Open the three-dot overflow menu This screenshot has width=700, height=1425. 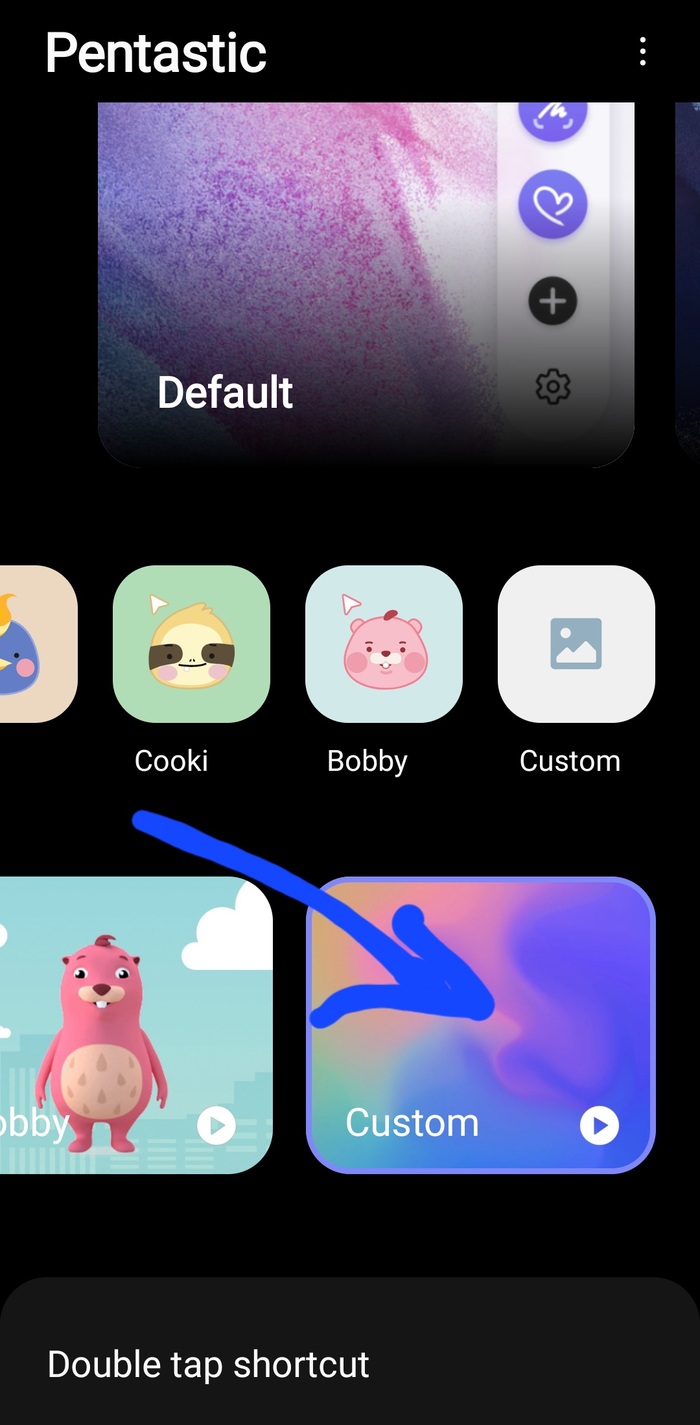click(643, 51)
